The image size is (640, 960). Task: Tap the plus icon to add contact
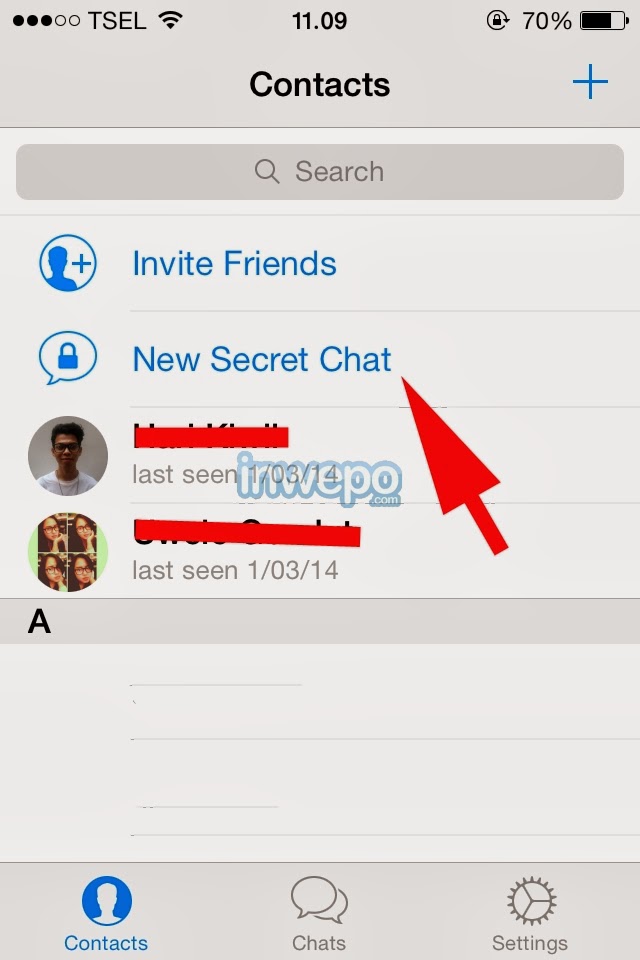590,82
